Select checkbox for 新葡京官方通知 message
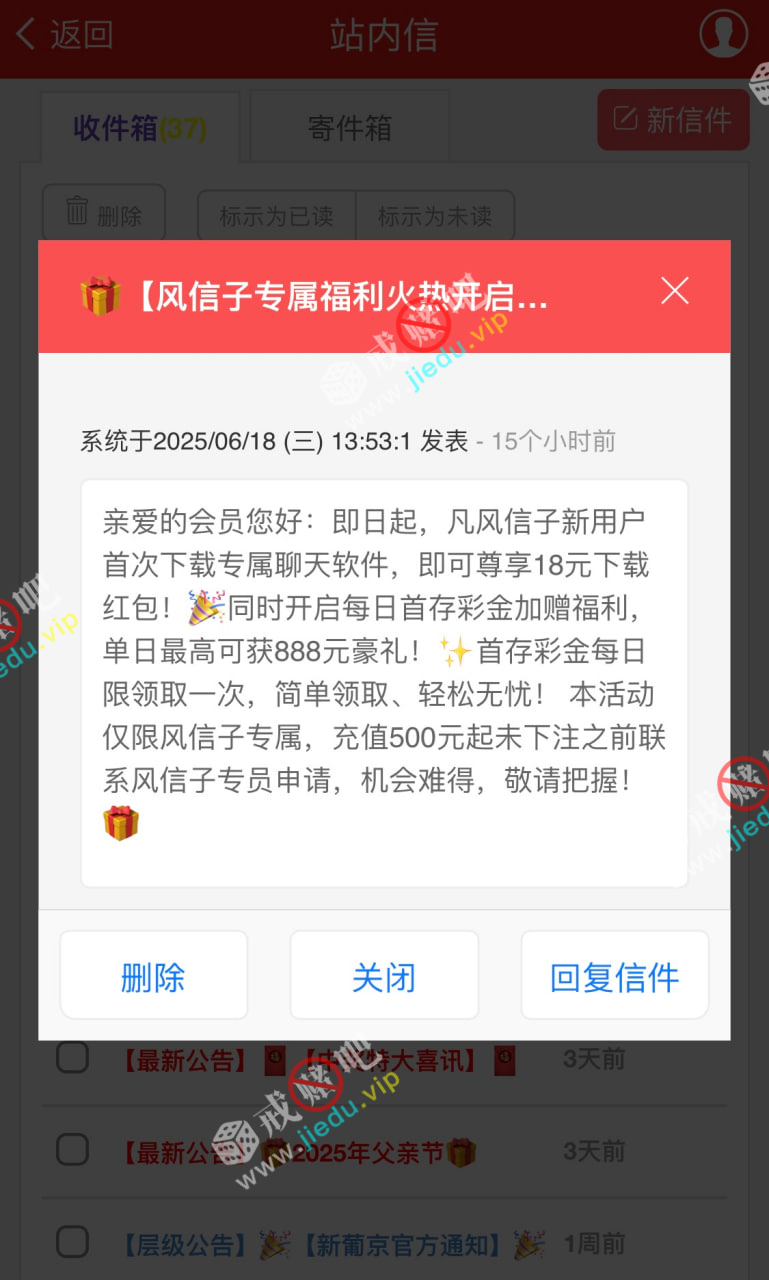The height and width of the screenshot is (1280, 769). [72, 1242]
